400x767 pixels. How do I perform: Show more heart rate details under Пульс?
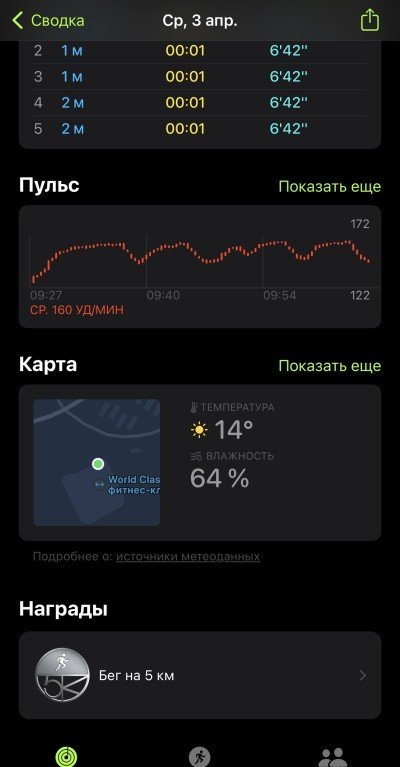click(x=330, y=186)
